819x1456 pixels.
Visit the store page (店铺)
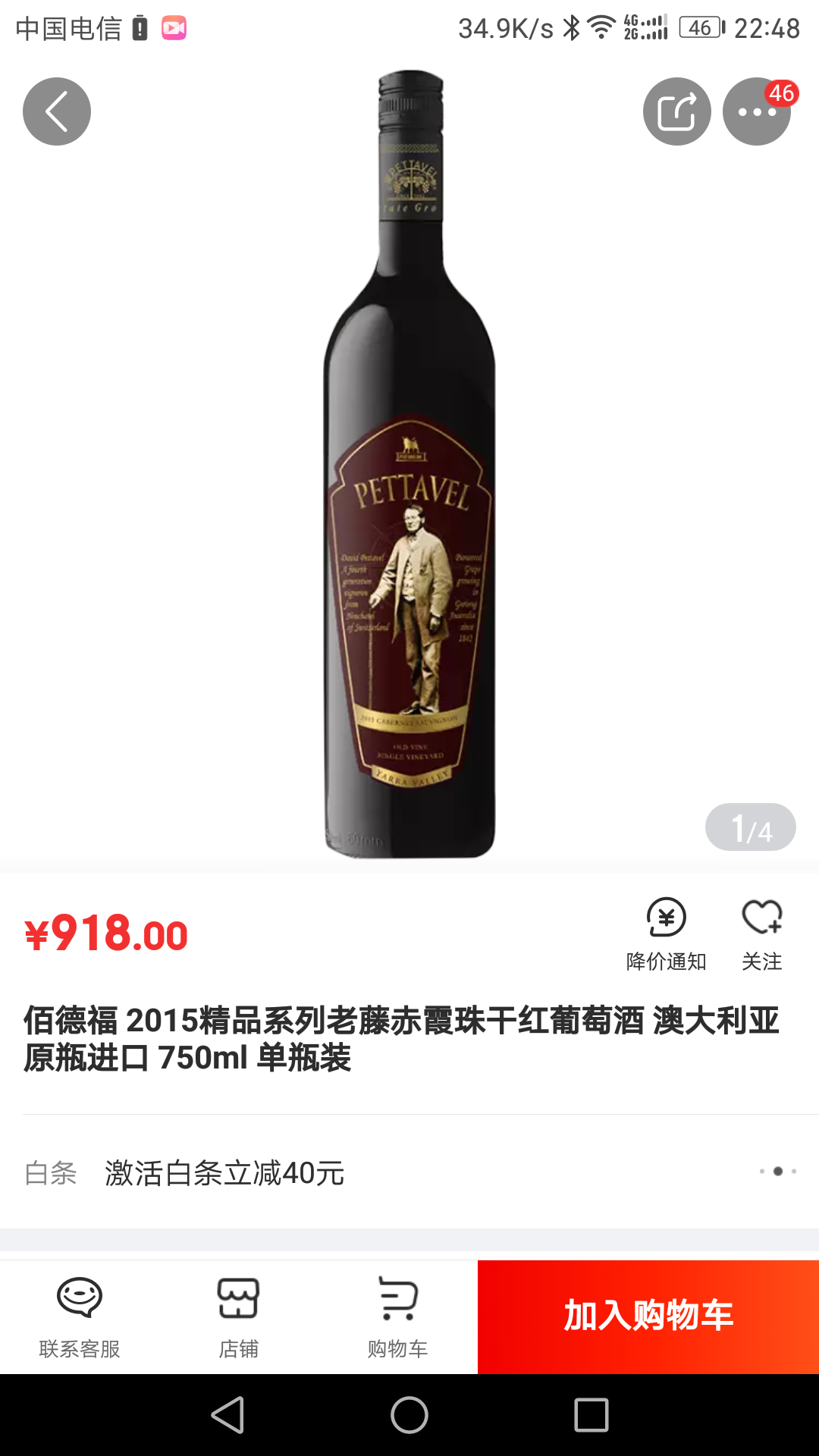[x=239, y=1317]
